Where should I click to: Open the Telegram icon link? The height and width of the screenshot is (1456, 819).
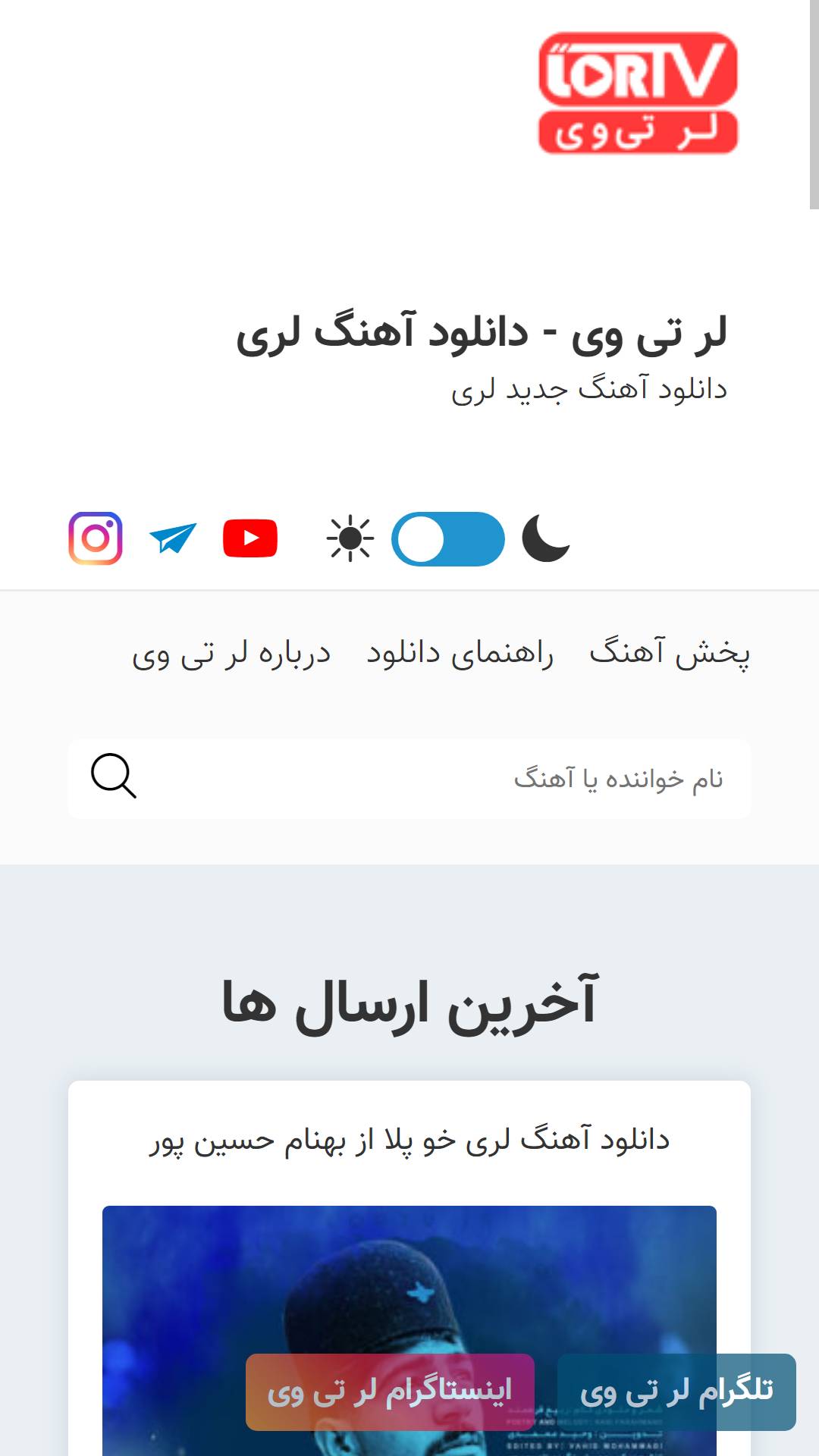(173, 538)
